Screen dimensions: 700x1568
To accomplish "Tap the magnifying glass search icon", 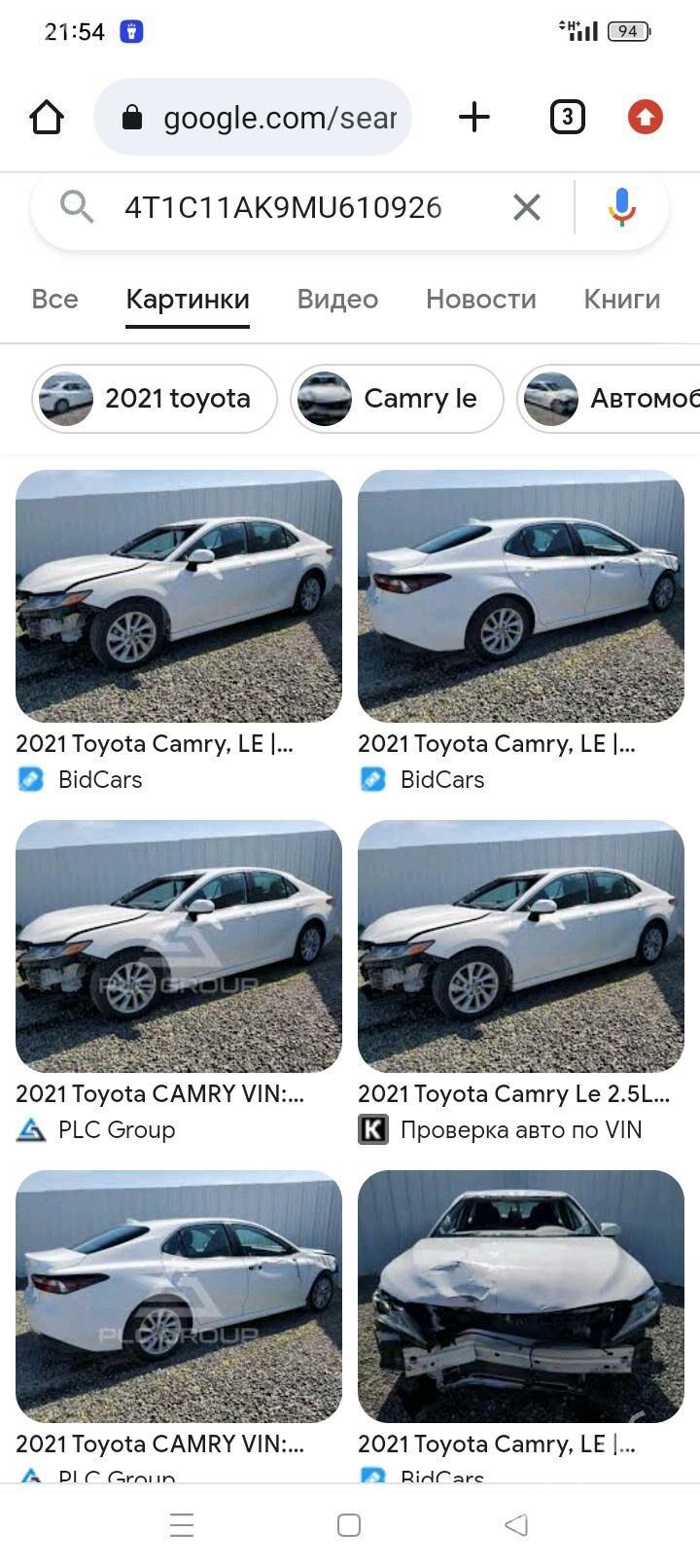I will (77, 207).
